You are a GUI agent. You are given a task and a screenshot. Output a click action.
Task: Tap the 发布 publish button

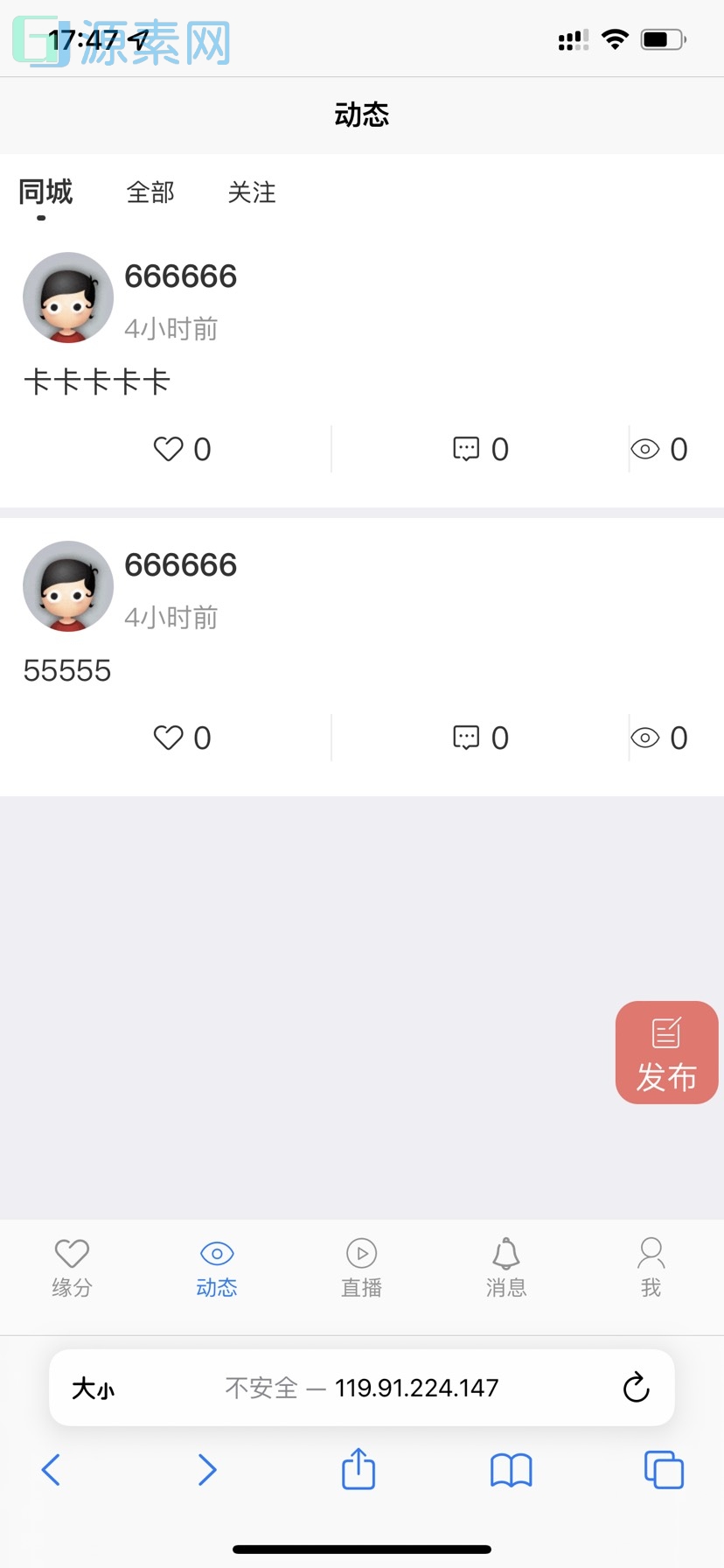click(x=666, y=1052)
